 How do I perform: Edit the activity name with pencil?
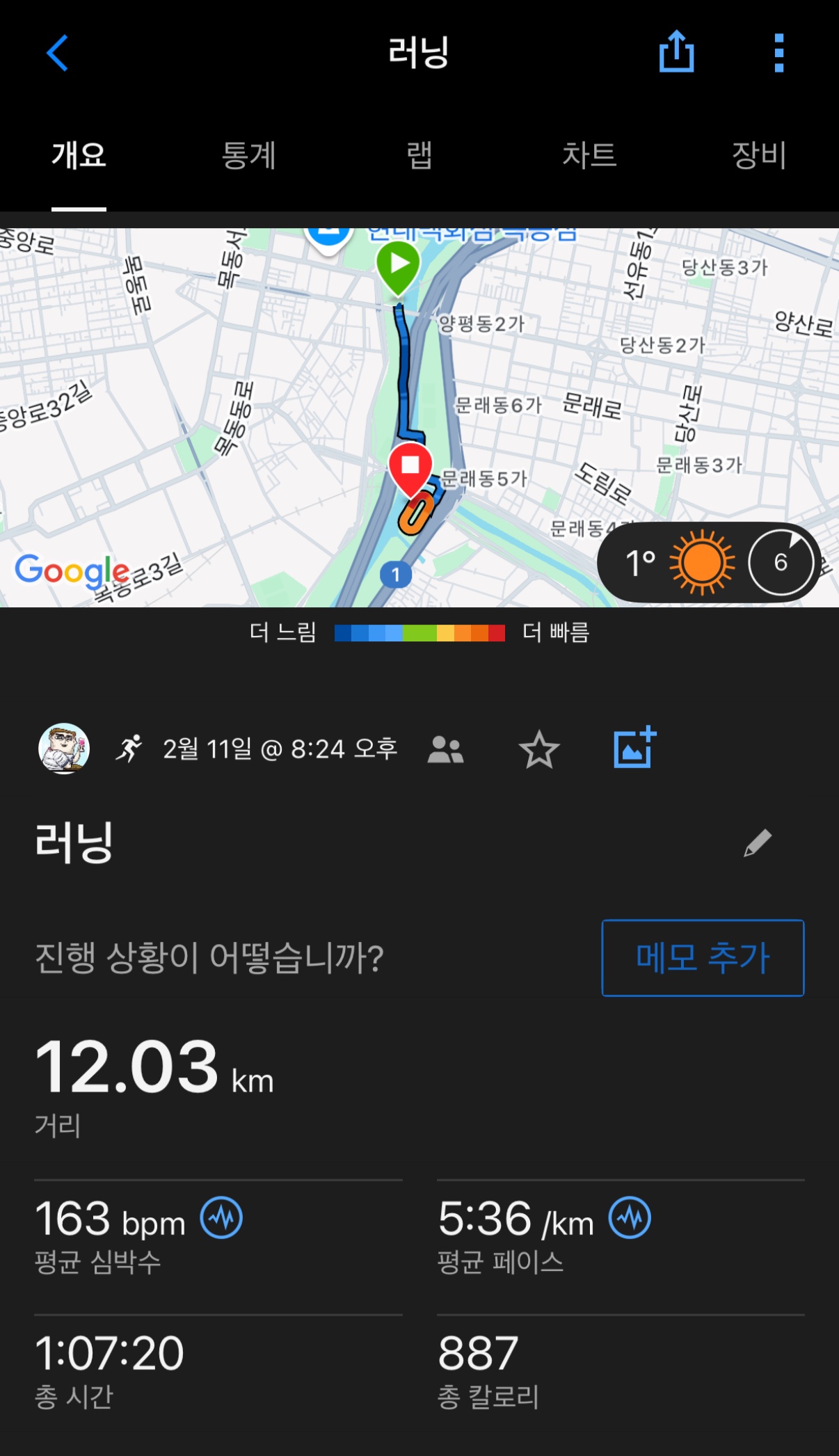tap(758, 842)
